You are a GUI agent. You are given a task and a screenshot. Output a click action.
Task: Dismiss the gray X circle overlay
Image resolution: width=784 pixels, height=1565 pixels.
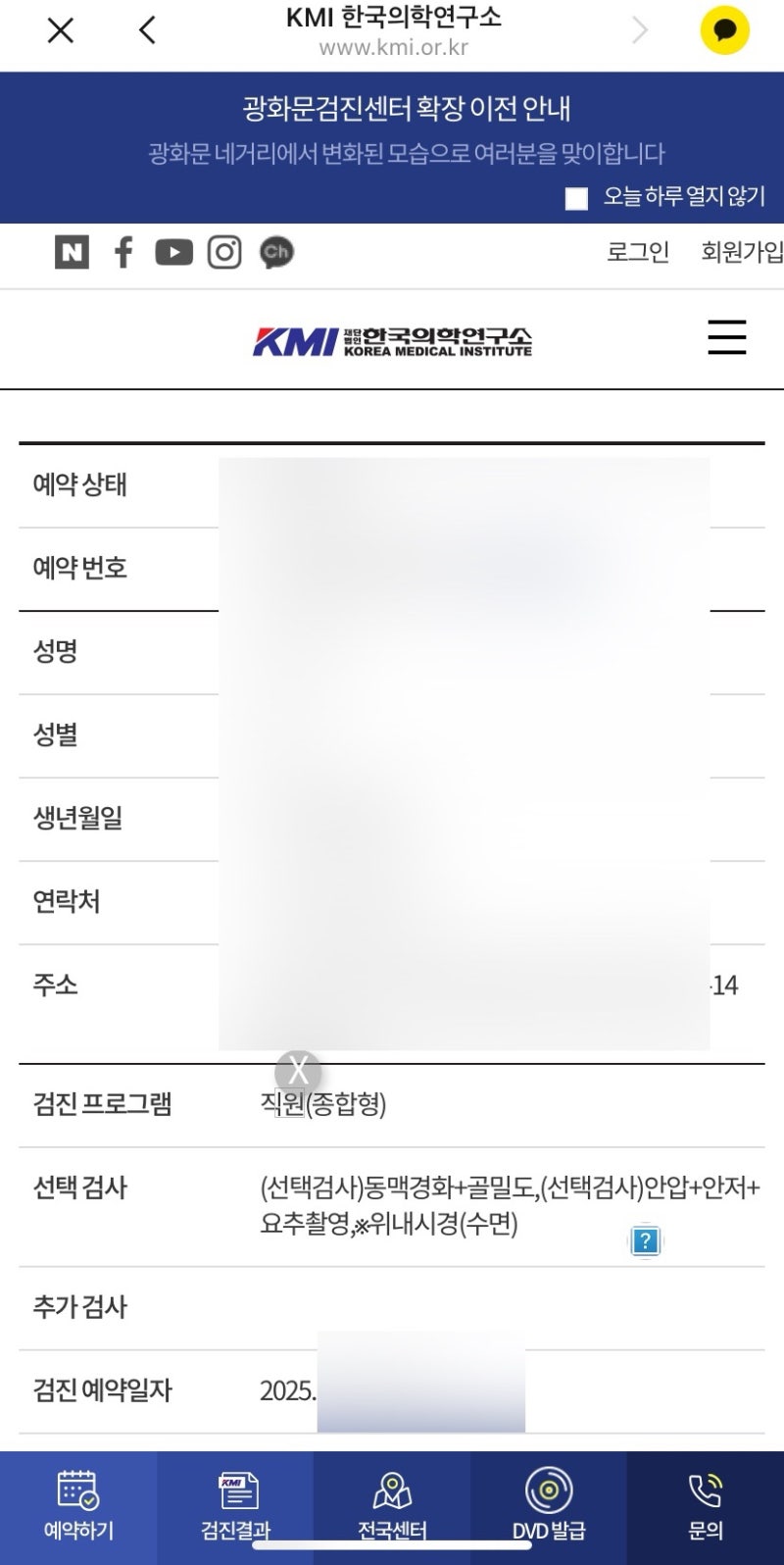298,1072
